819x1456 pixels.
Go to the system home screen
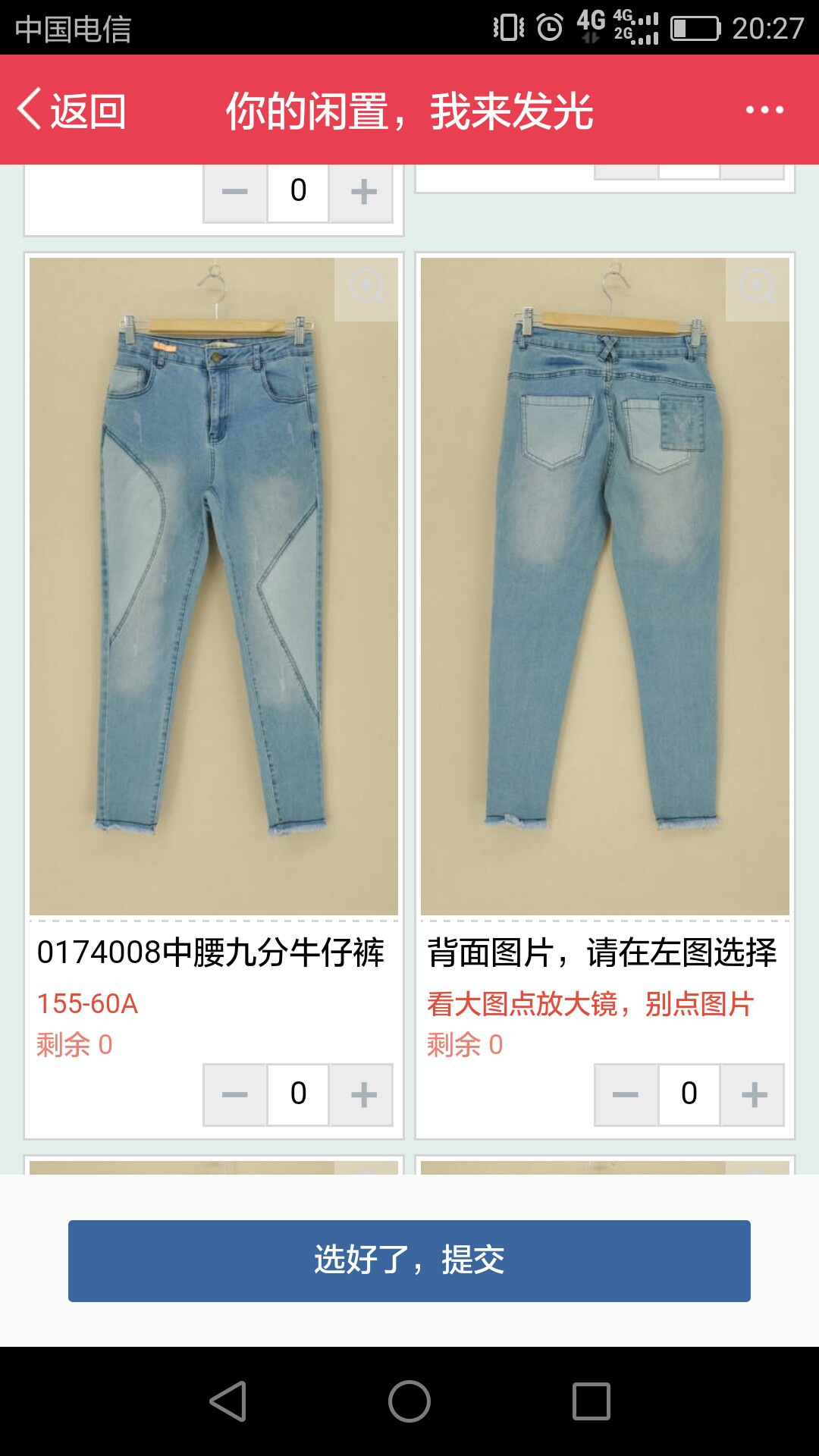tap(409, 1401)
